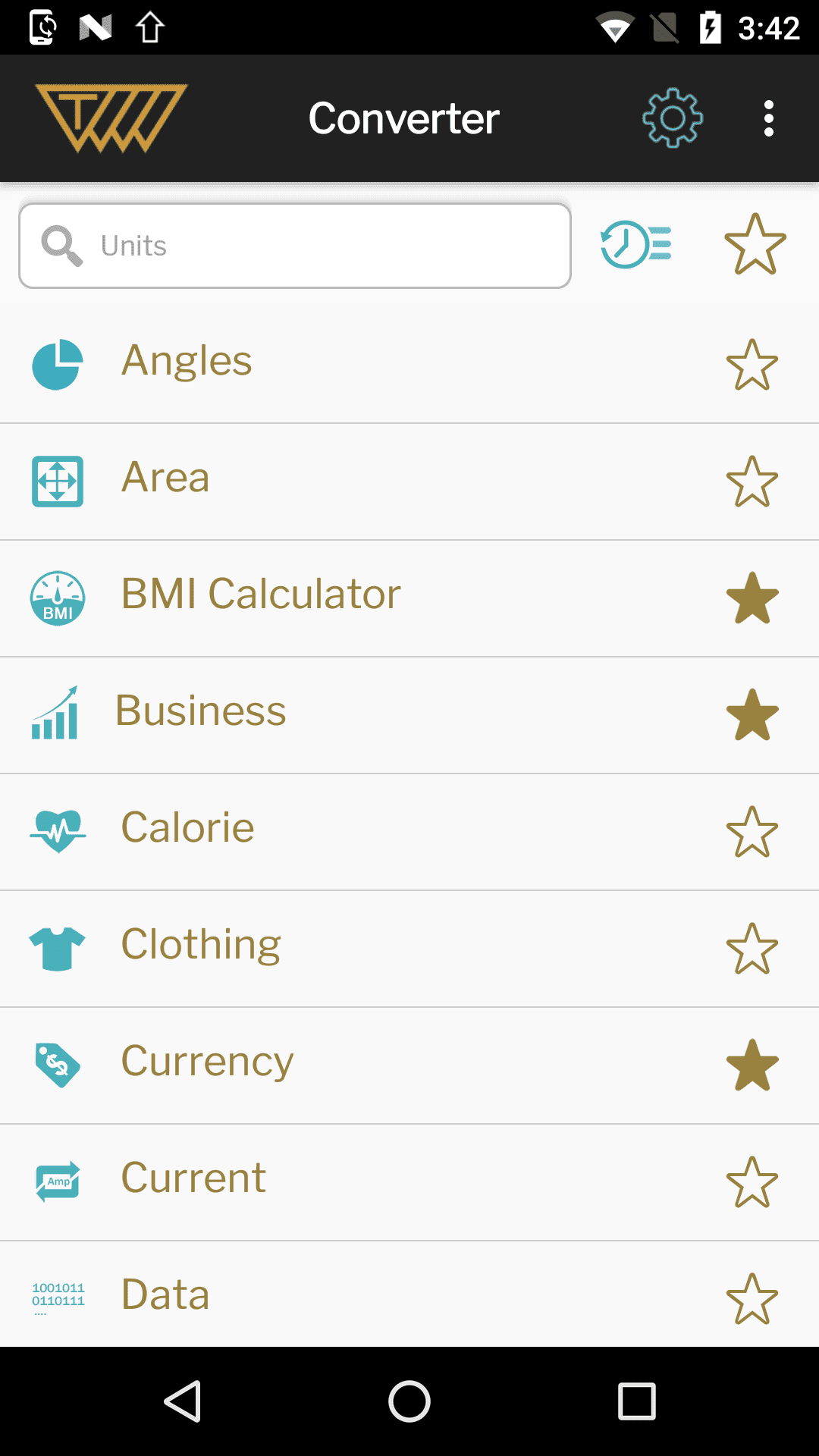Star the Clothing category
Image resolution: width=819 pixels, height=1456 pixels.
tap(752, 949)
